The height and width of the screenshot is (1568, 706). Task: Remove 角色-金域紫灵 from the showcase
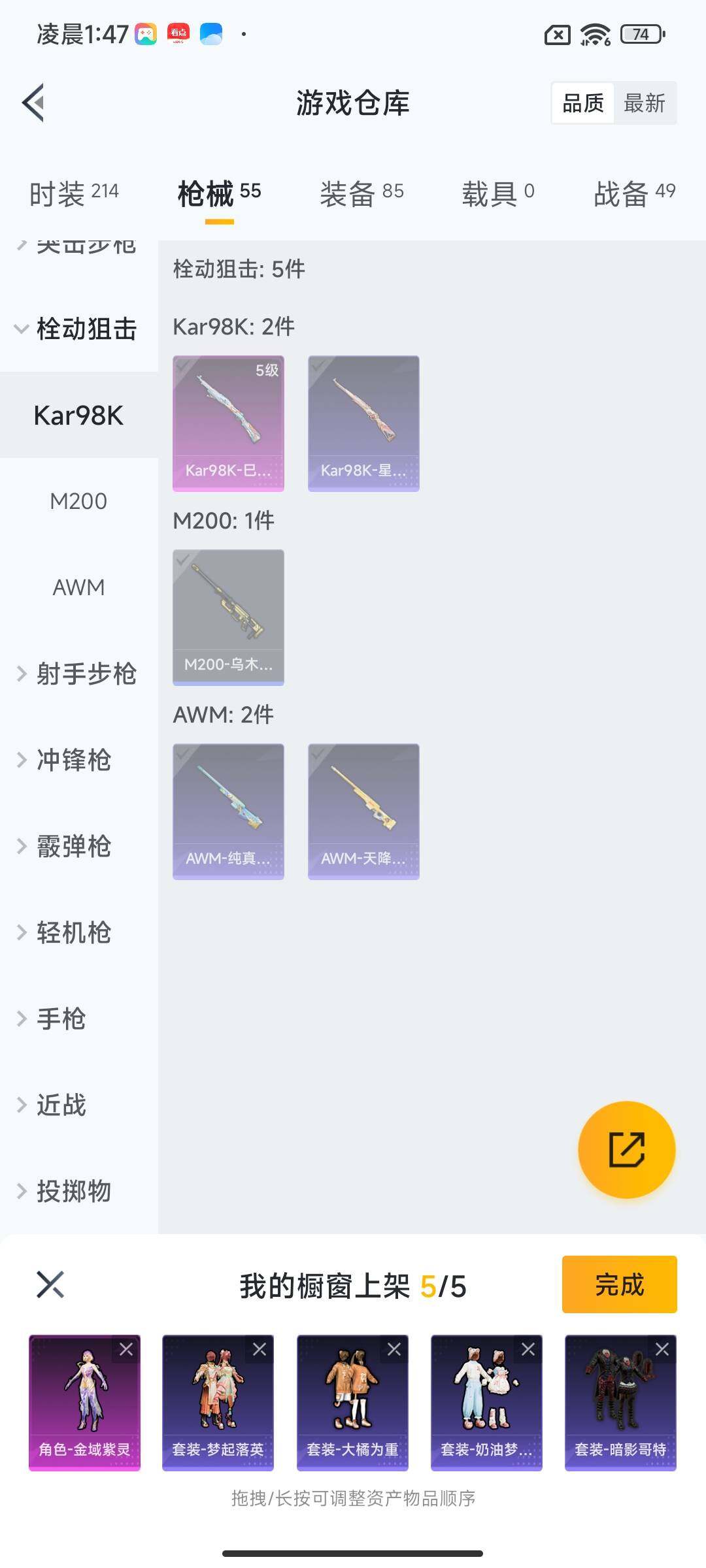(x=126, y=1348)
